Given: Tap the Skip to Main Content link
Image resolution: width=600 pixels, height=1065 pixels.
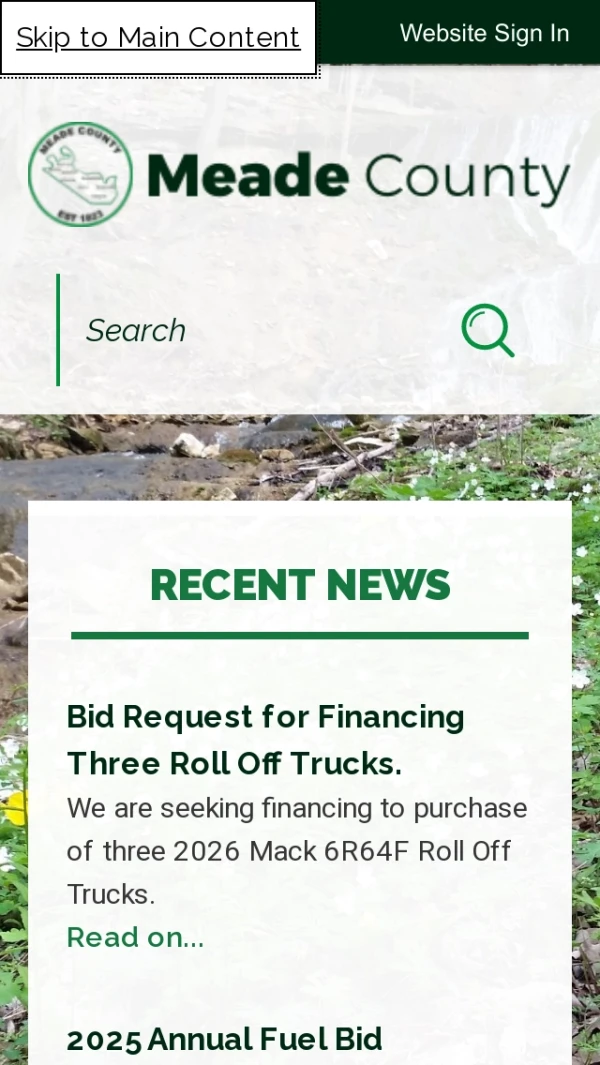Looking at the screenshot, I should [158, 38].
